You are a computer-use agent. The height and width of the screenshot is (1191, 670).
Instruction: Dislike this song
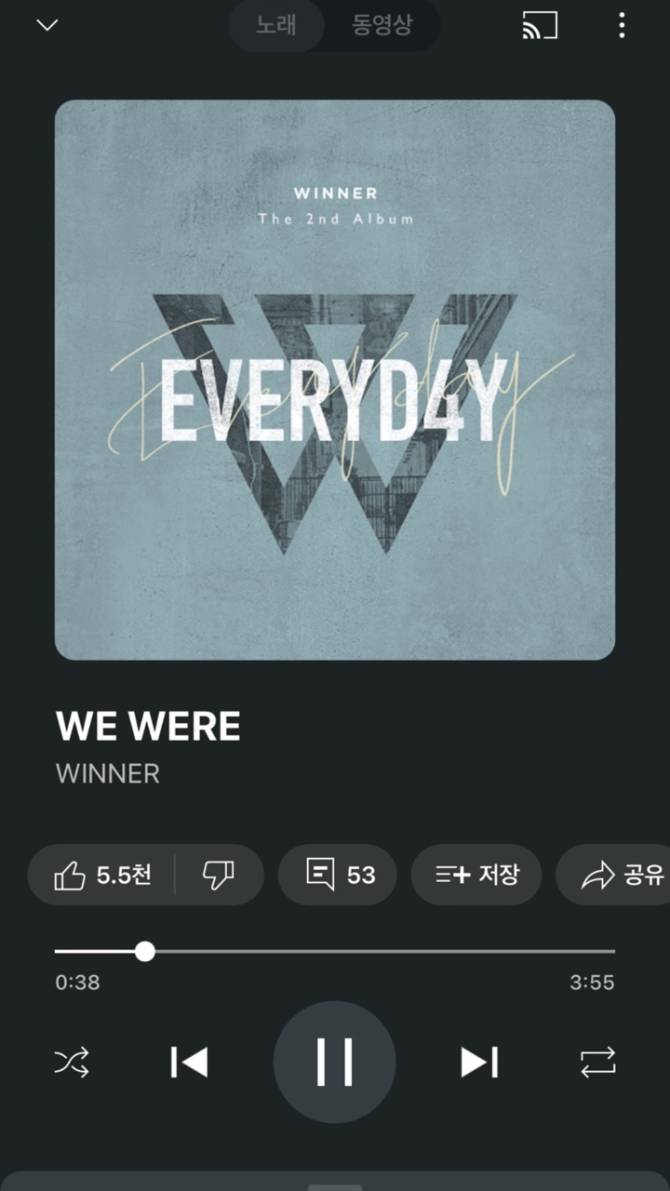pyautogui.click(x=218, y=875)
